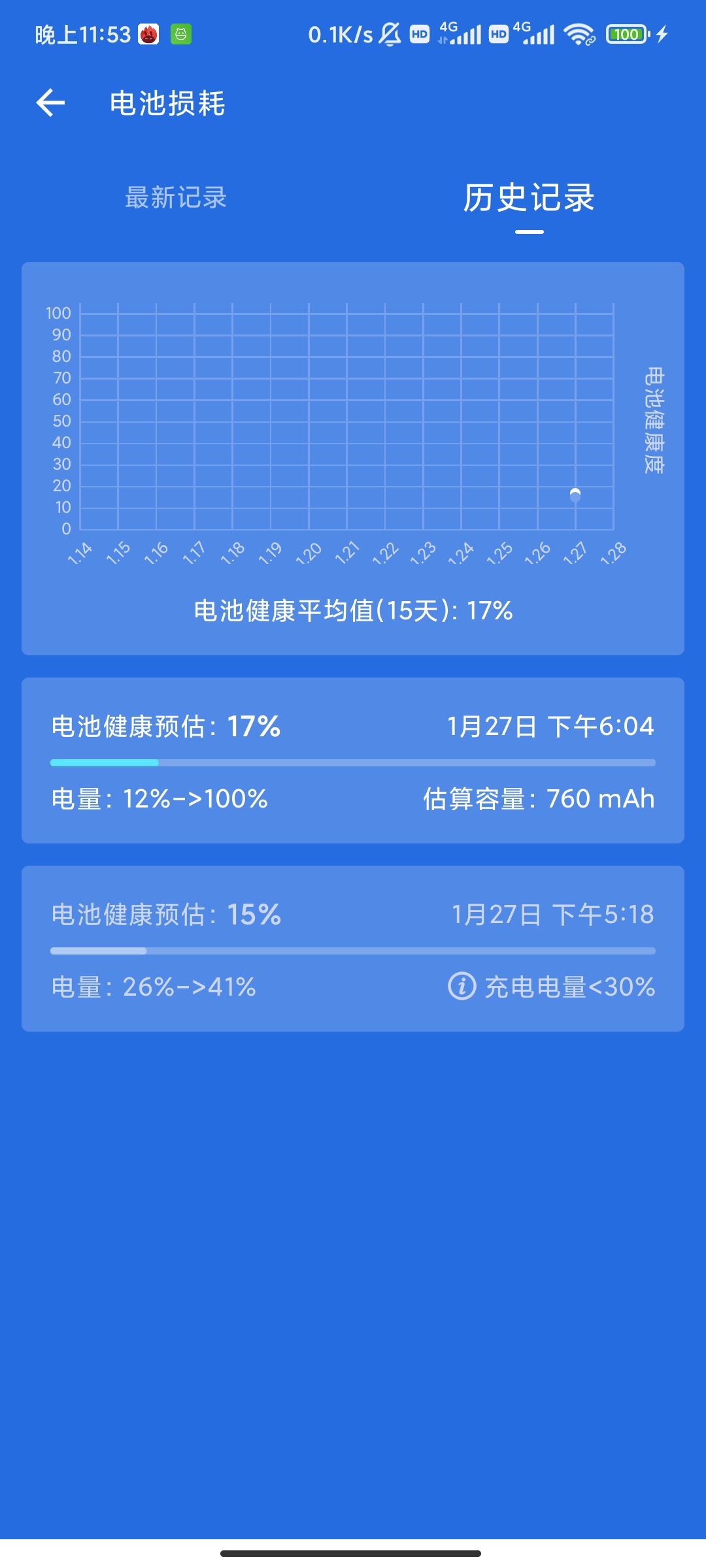Tap the info icon beside 充电电量<30%

coord(462,986)
